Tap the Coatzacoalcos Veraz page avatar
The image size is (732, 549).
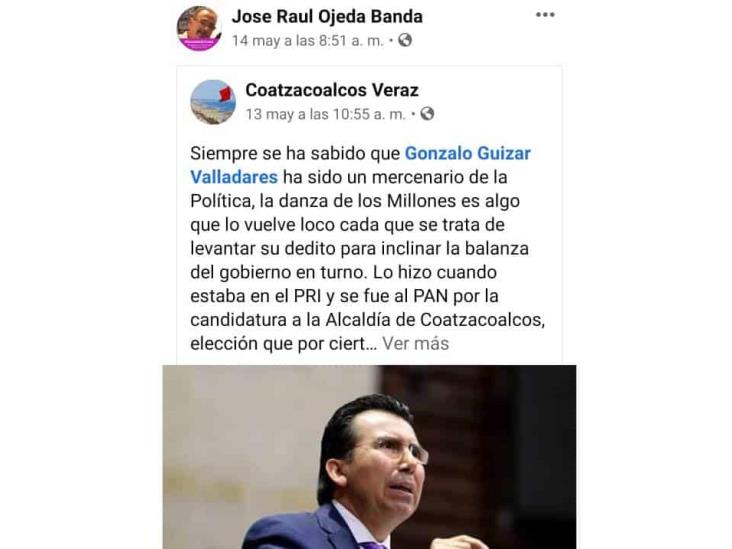pos(213,102)
